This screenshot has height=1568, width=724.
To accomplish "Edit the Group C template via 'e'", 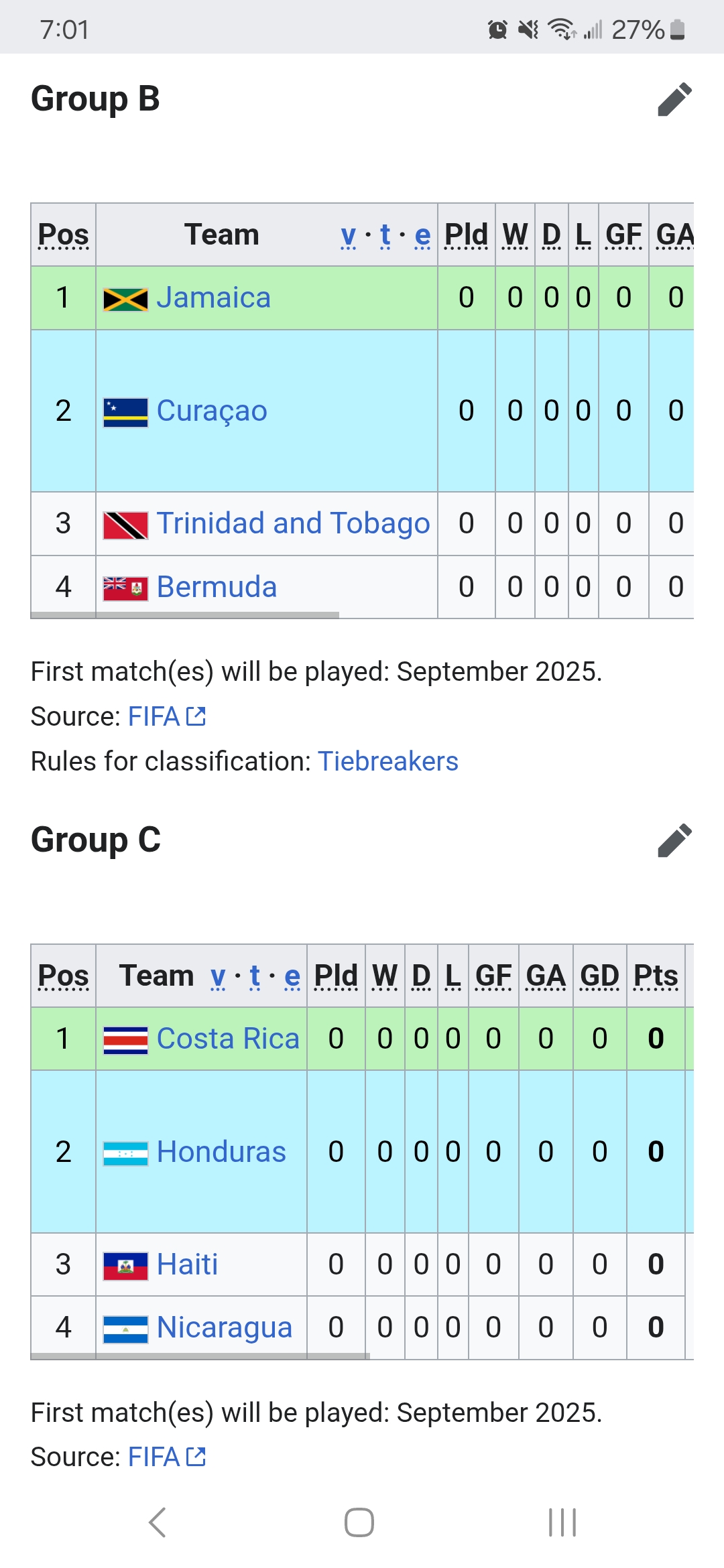I will pos(292,976).
